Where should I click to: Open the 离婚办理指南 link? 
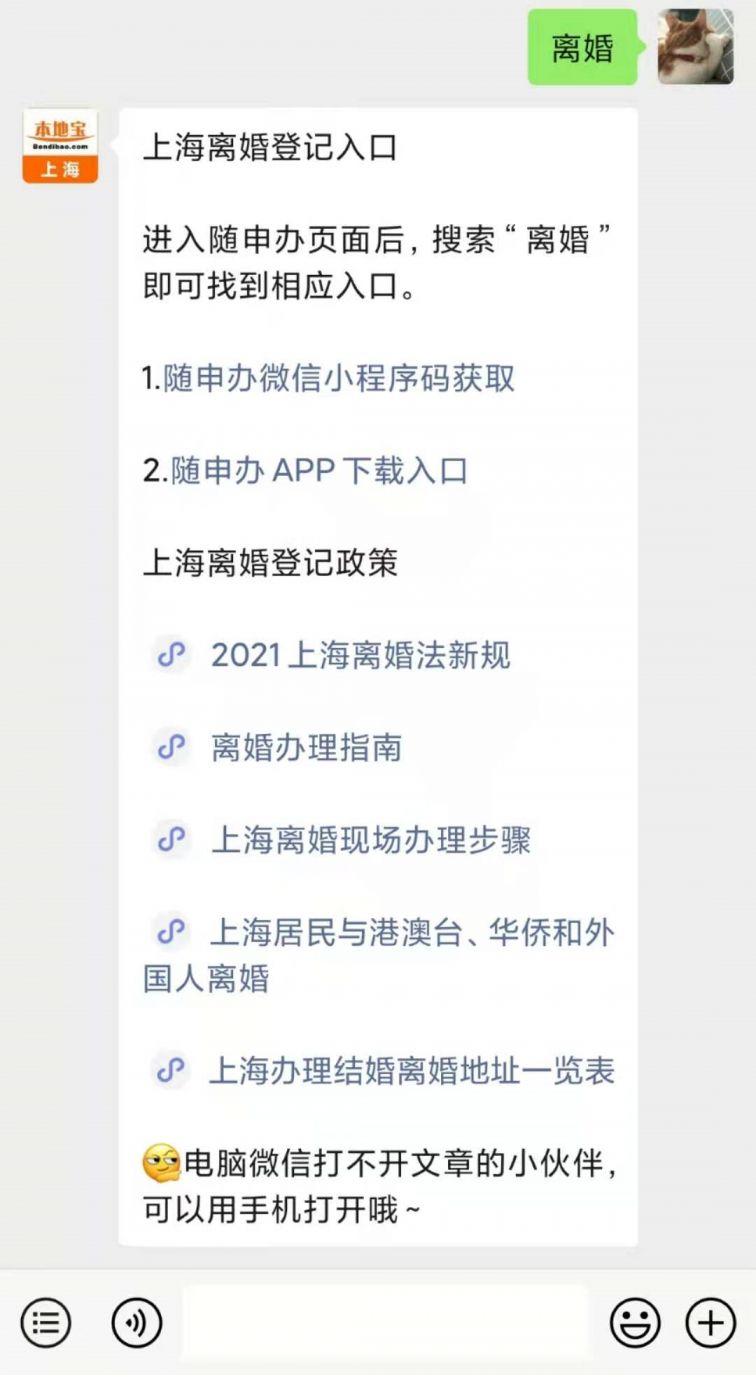306,748
